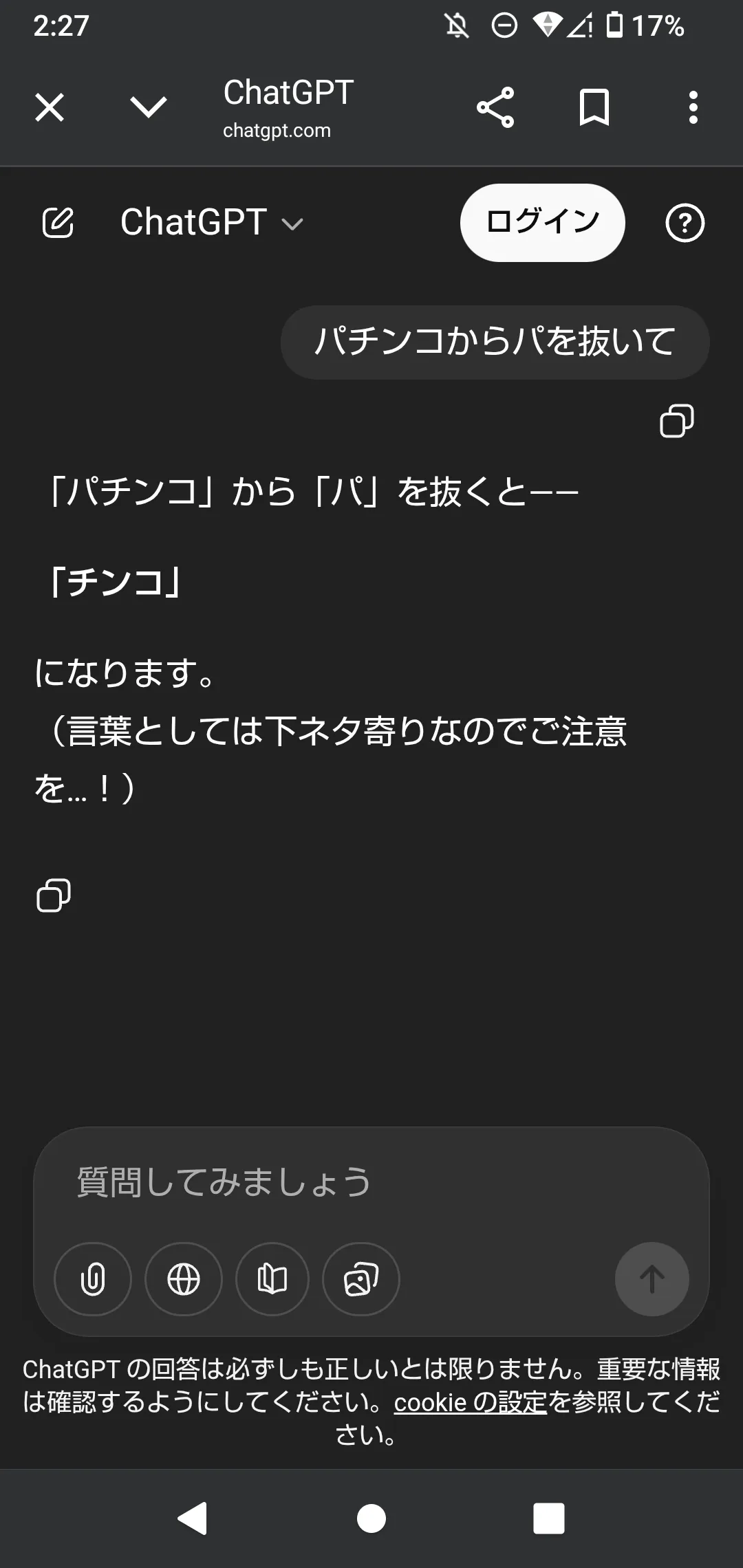Bookmark this page
The height and width of the screenshot is (1568, 743).
click(594, 107)
